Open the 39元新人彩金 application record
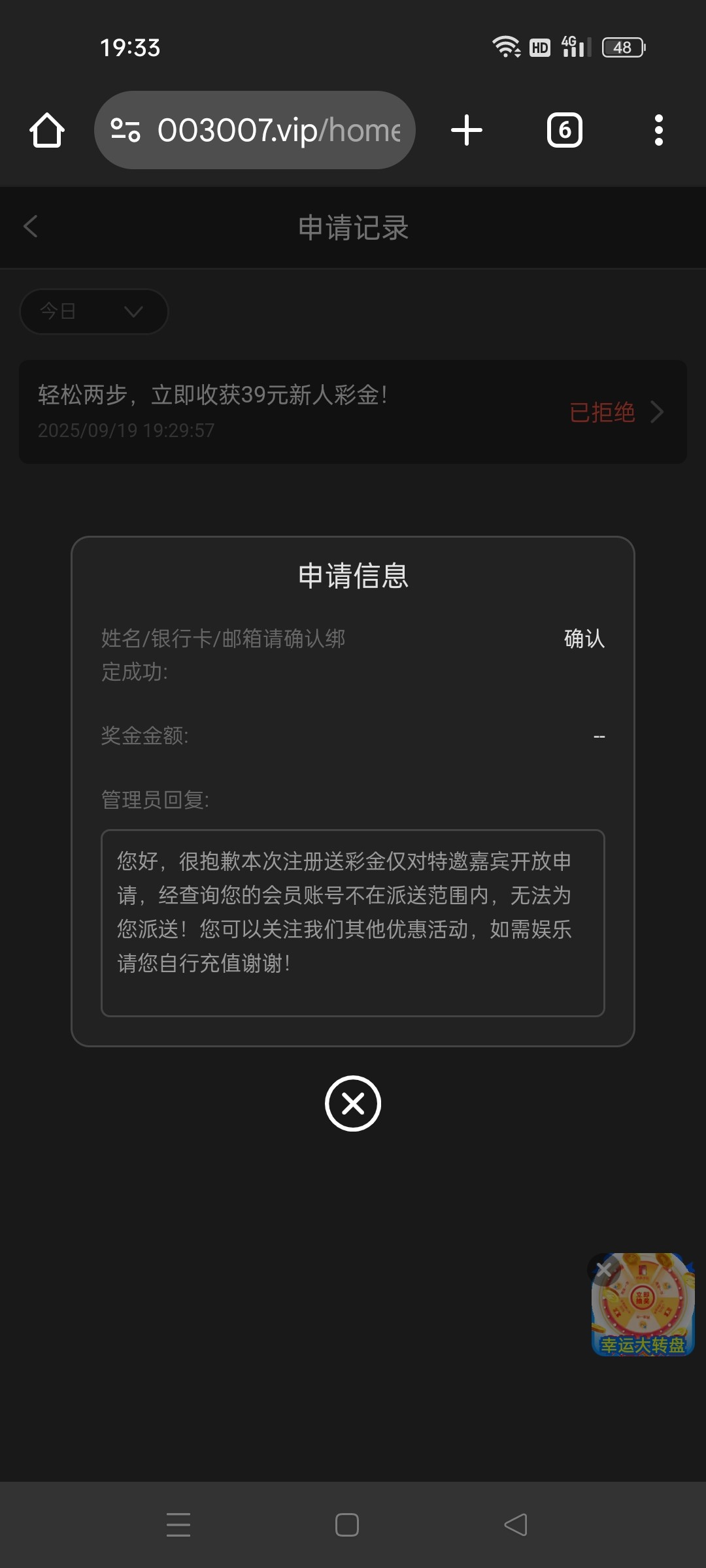Viewport: 706px width, 1568px height. click(352, 412)
